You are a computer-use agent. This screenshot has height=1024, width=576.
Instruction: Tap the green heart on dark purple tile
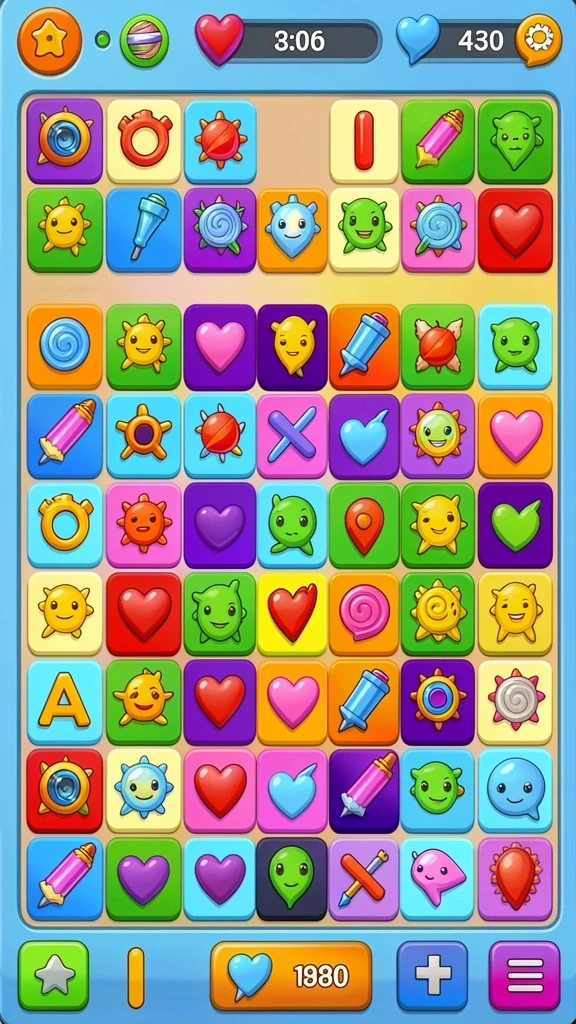click(x=515, y=525)
